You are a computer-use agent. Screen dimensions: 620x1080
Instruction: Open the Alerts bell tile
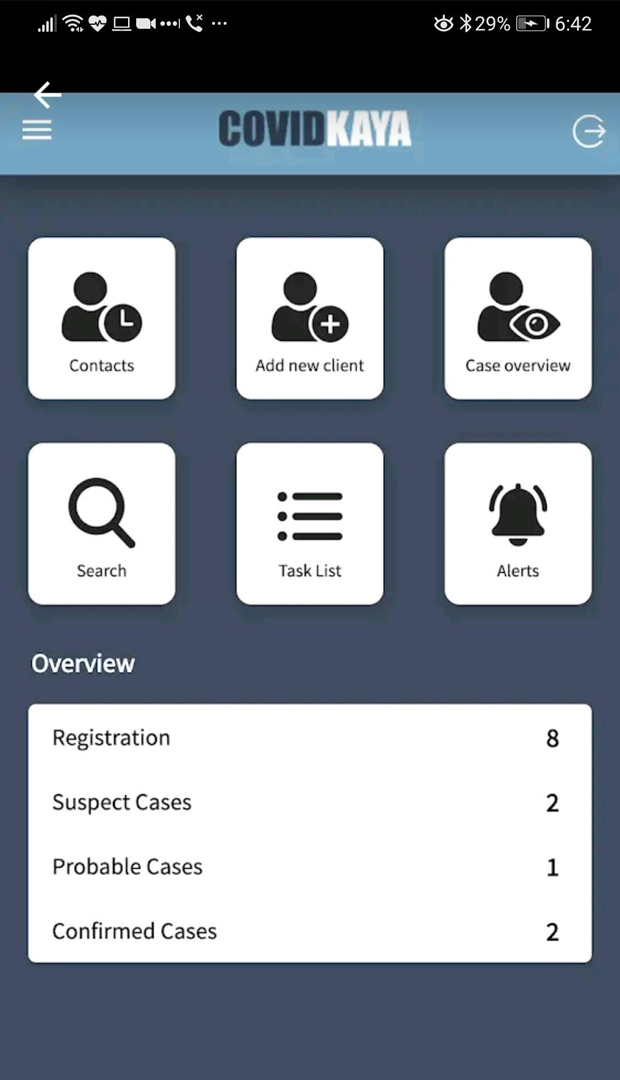518,523
